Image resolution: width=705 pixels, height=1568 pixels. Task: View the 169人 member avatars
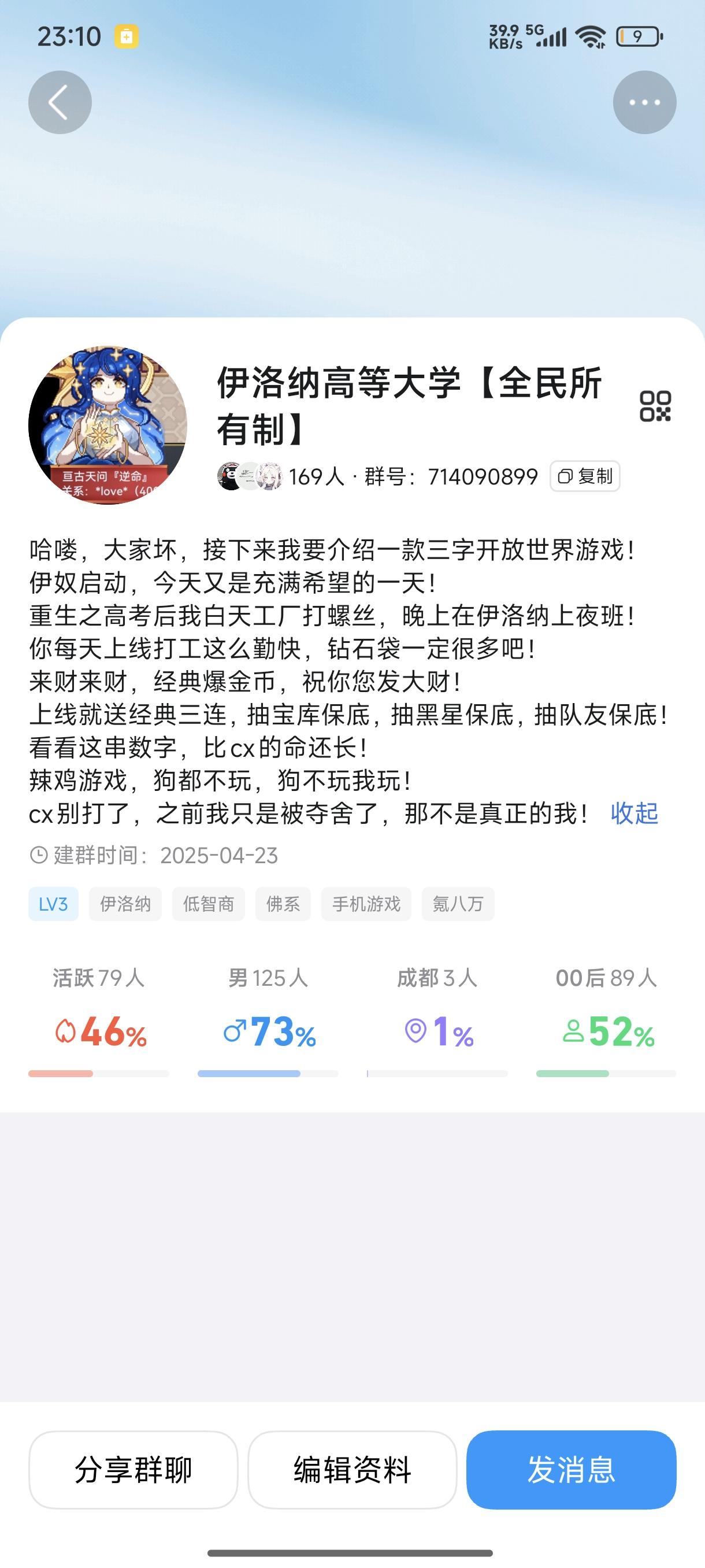(250, 476)
